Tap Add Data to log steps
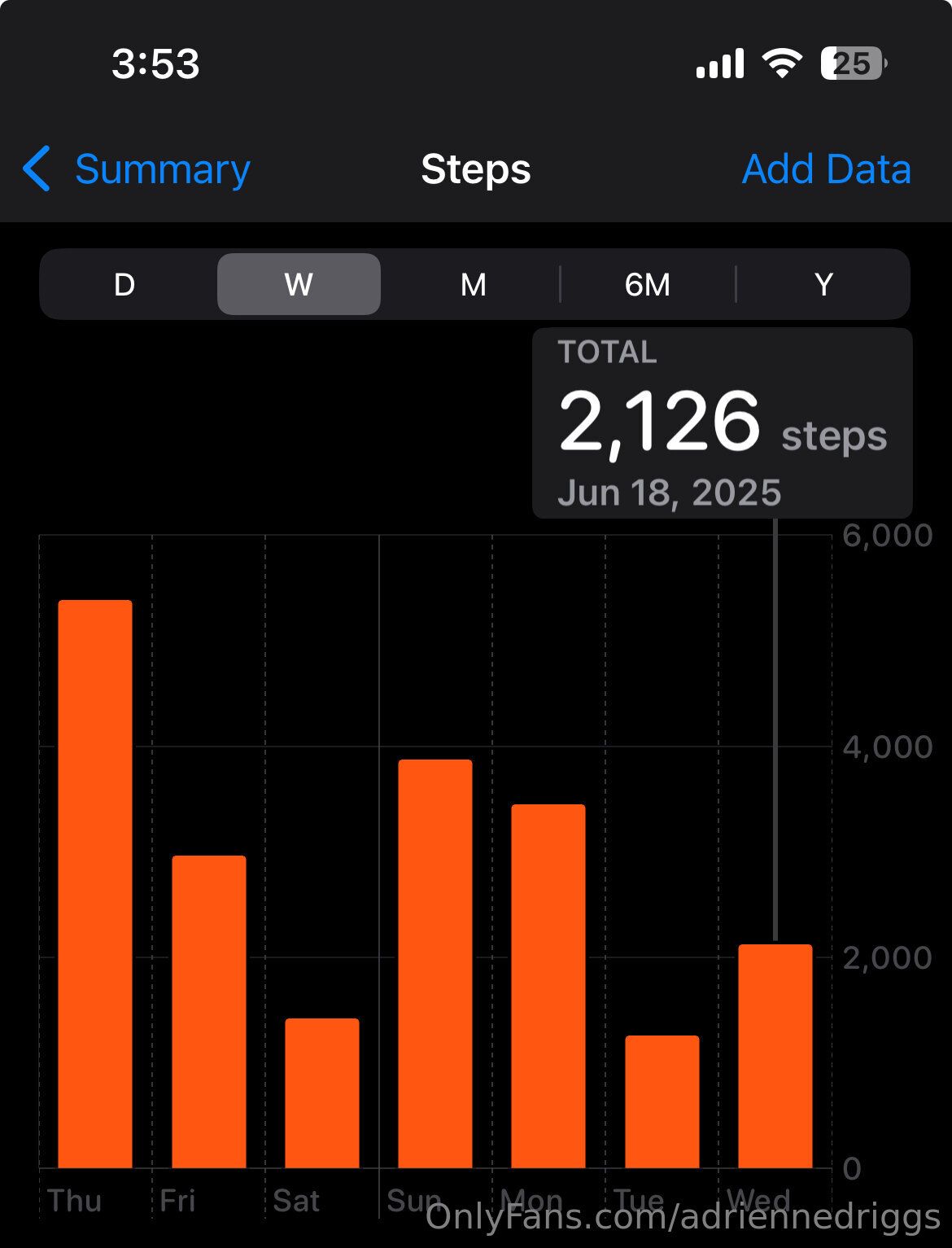Image resolution: width=952 pixels, height=1248 pixels. tap(826, 169)
